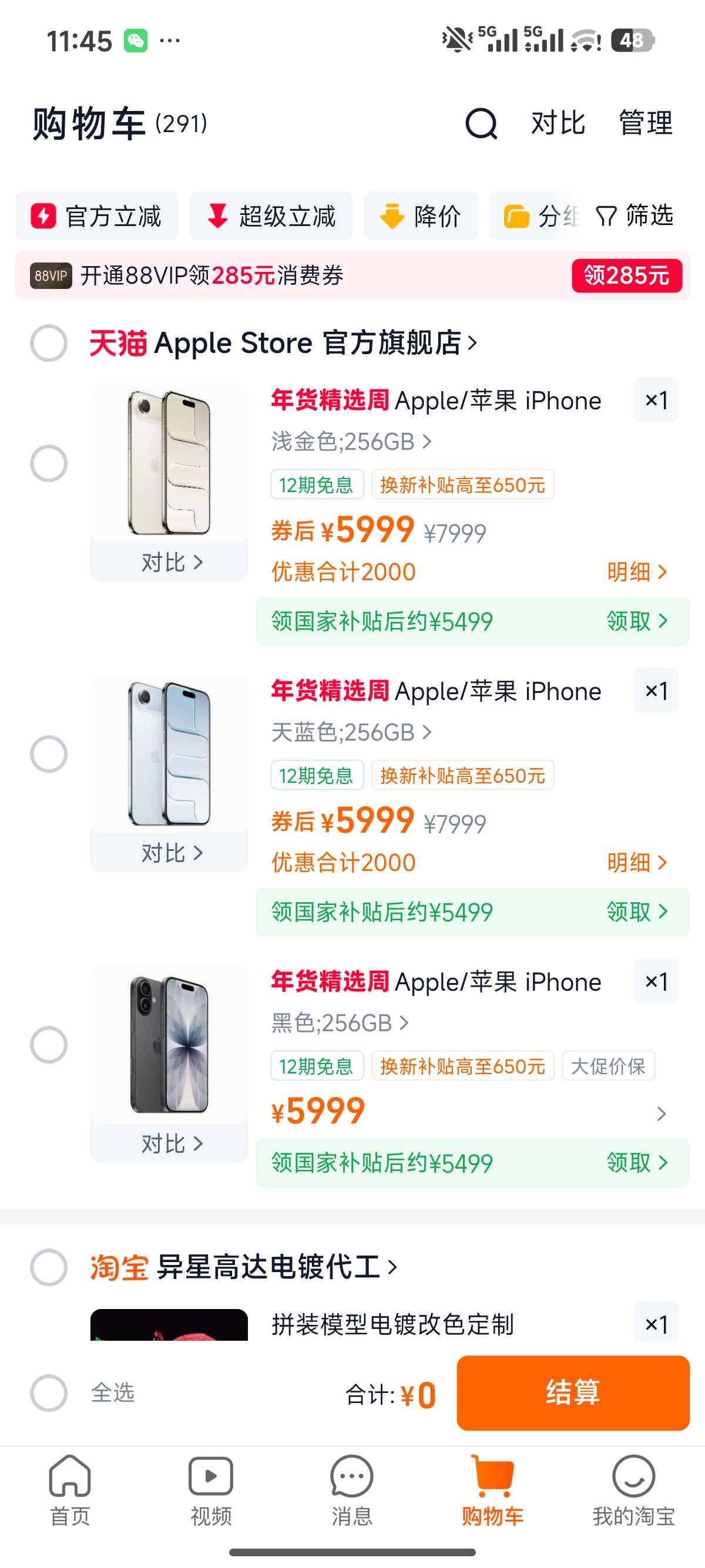This screenshot has width=705, height=1568.
Task: Adjust the ×1 quantity of 黑色 iPhone
Action: (x=656, y=981)
